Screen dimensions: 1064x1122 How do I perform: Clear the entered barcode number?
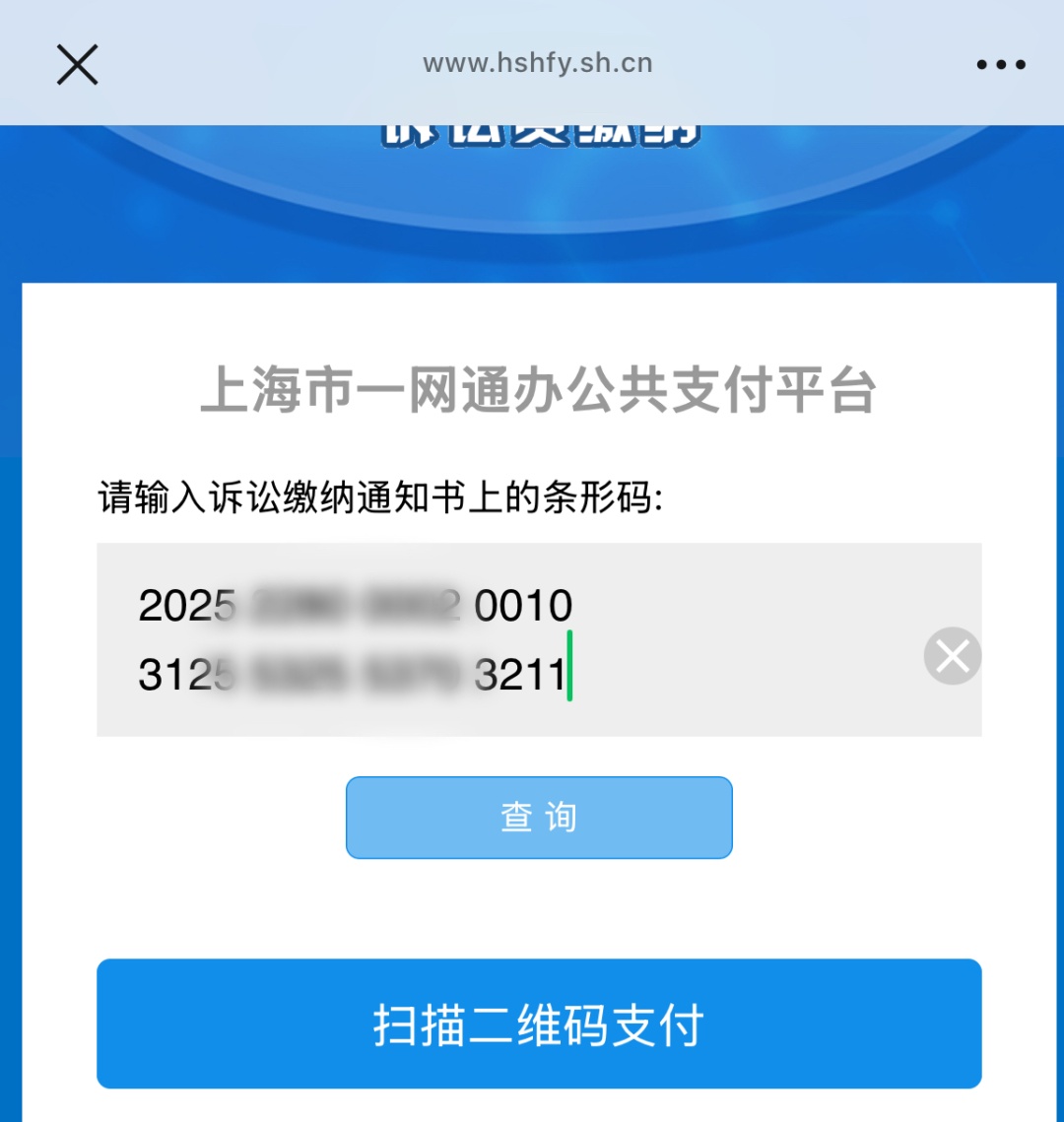(952, 655)
